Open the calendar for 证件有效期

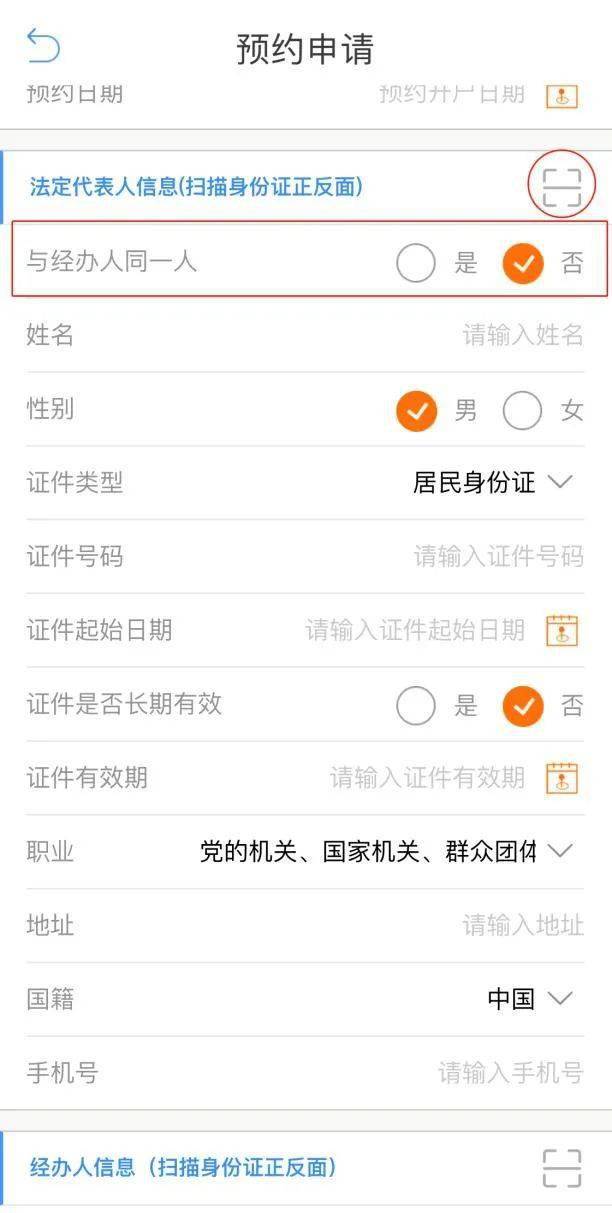coord(561,778)
